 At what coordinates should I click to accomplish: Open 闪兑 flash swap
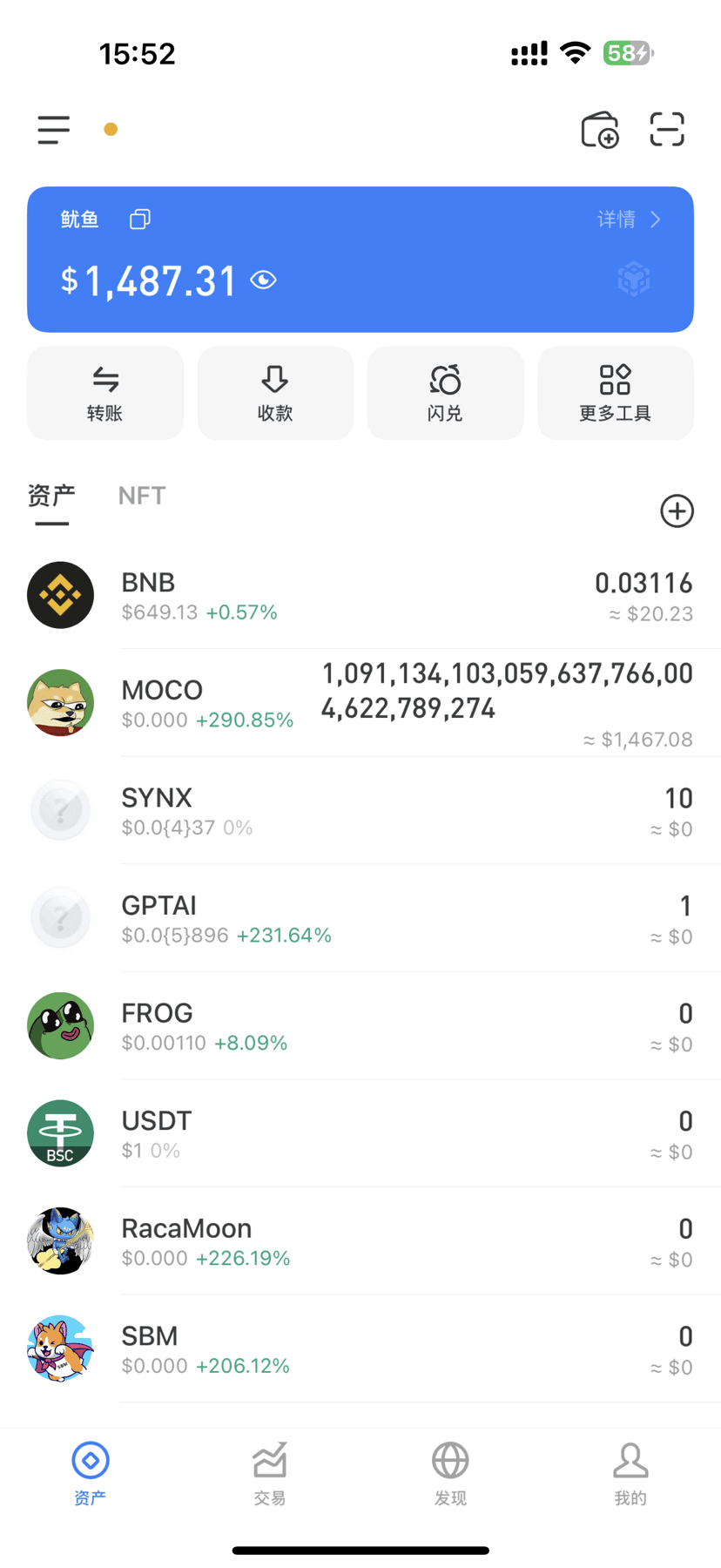(445, 394)
